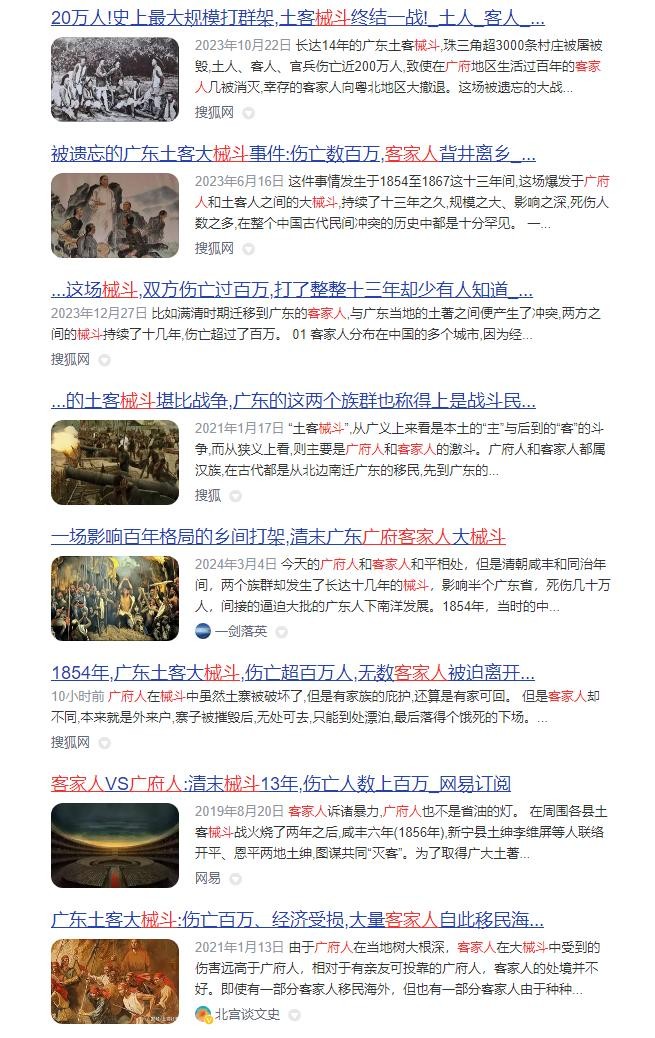Viewport: 655px width, 1038px height.
Task: Open the link 的土客械斗堪比战争
Action: point(293,401)
